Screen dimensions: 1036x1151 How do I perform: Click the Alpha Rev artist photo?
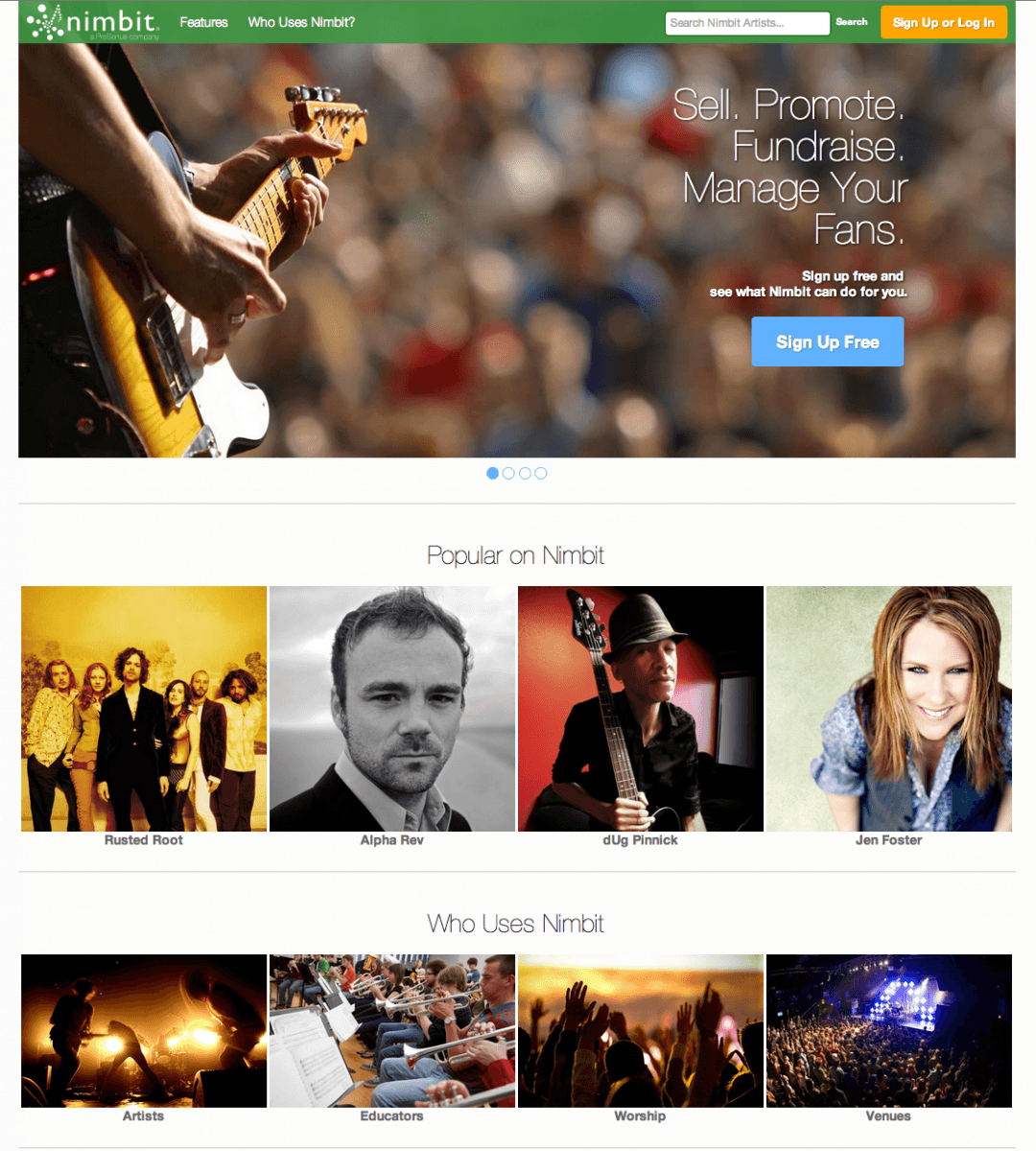[391, 708]
